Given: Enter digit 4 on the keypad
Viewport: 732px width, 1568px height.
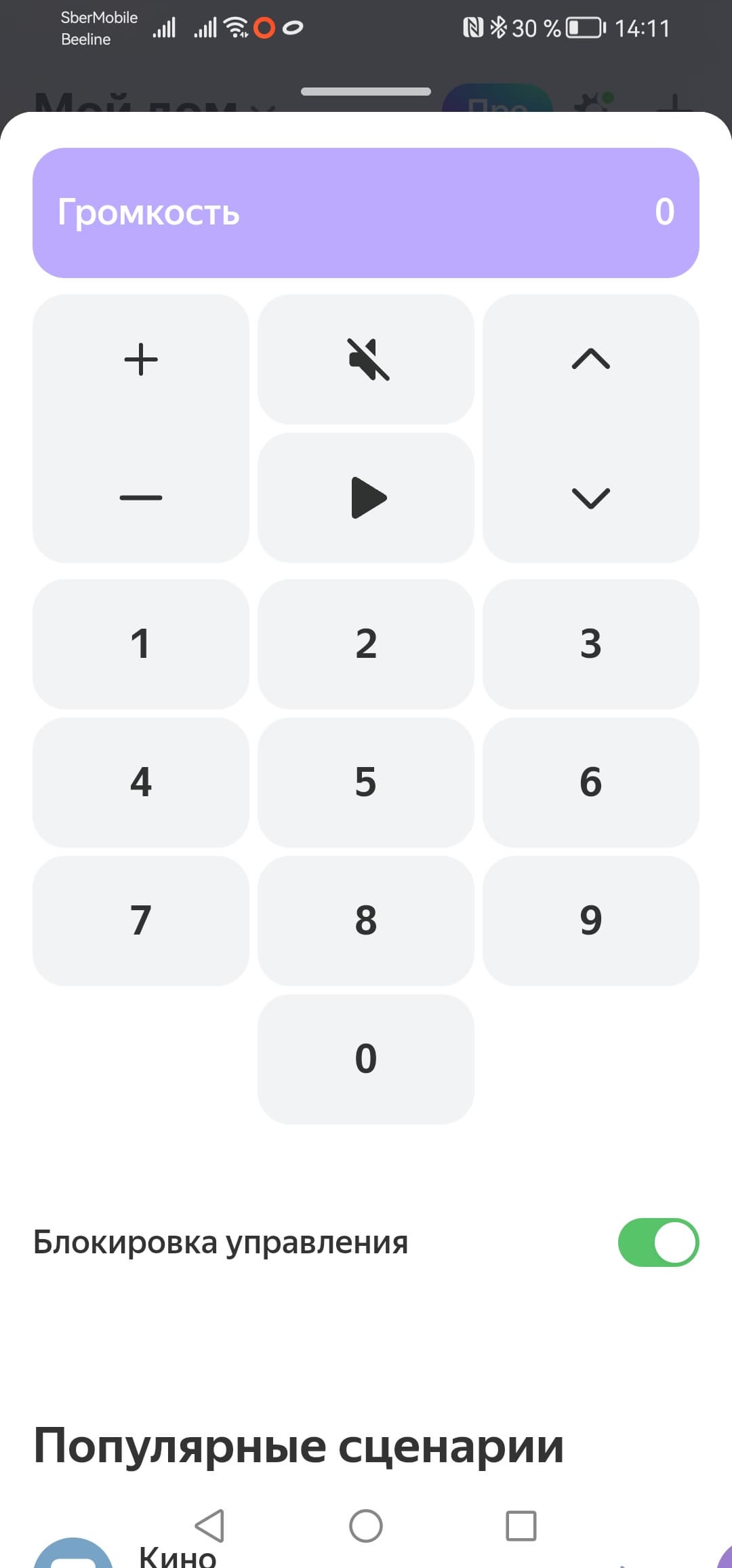Looking at the screenshot, I should tap(141, 782).
